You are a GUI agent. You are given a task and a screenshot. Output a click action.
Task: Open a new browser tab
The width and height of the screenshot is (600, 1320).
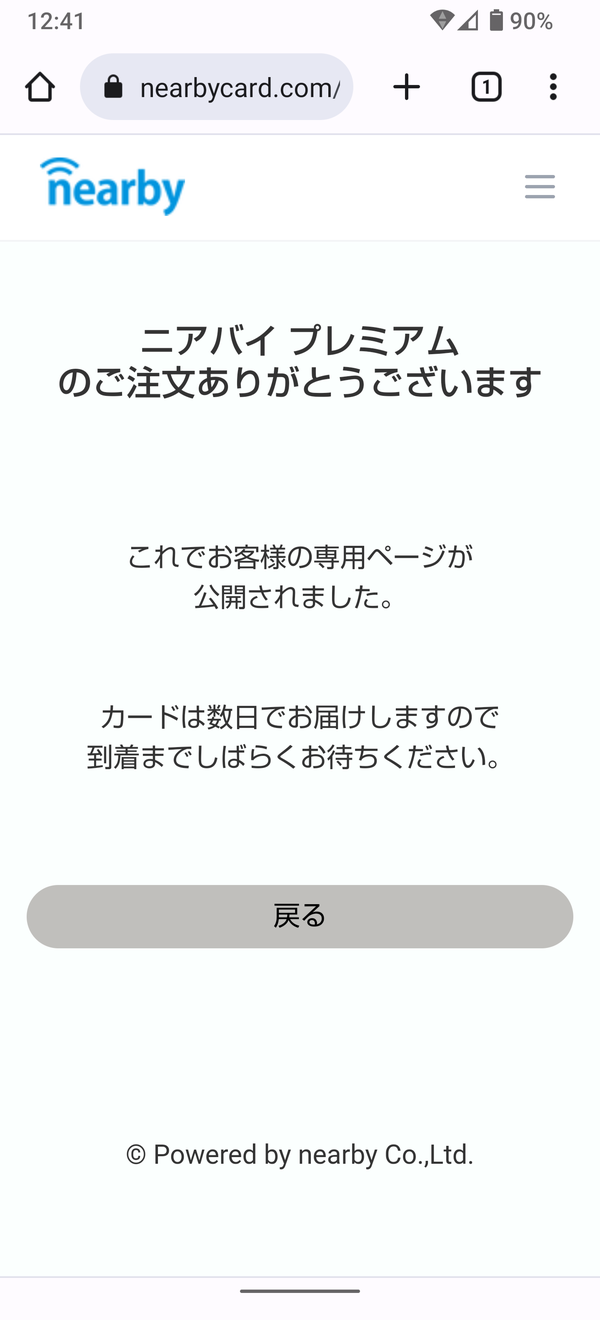[406, 87]
